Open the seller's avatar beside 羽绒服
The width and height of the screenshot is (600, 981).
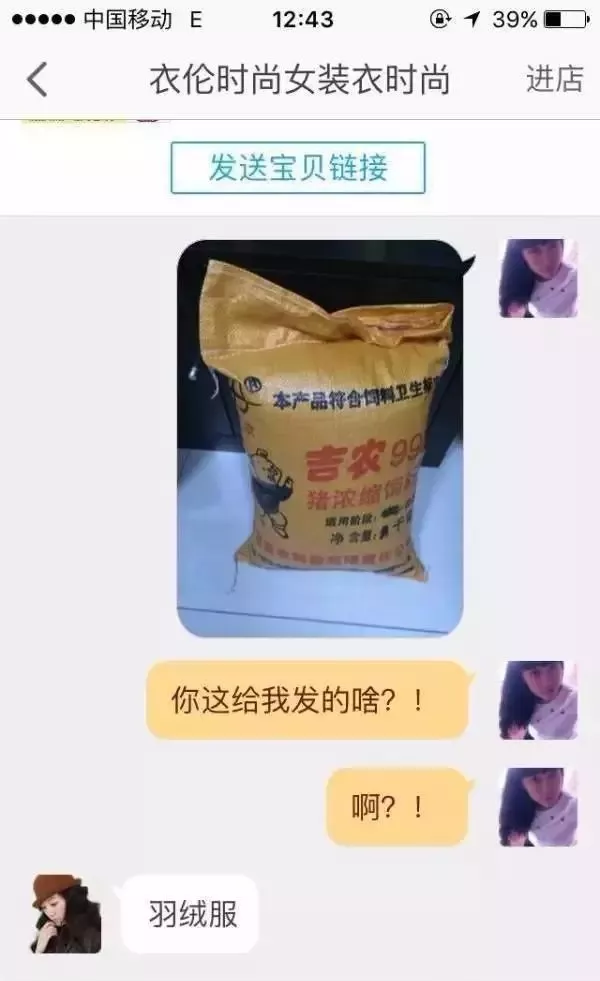click(66, 912)
